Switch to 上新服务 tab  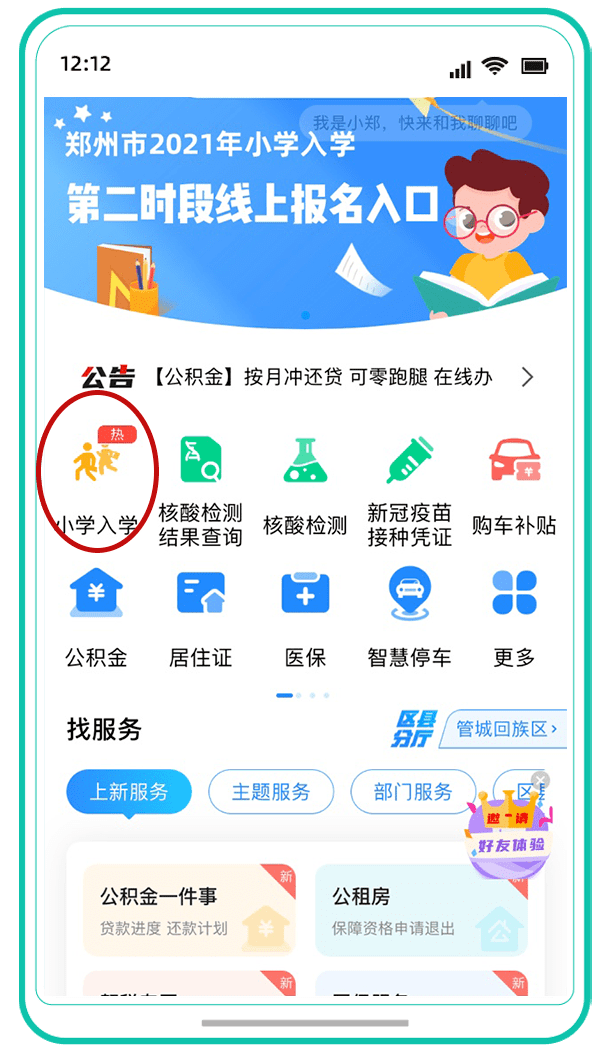[129, 792]
